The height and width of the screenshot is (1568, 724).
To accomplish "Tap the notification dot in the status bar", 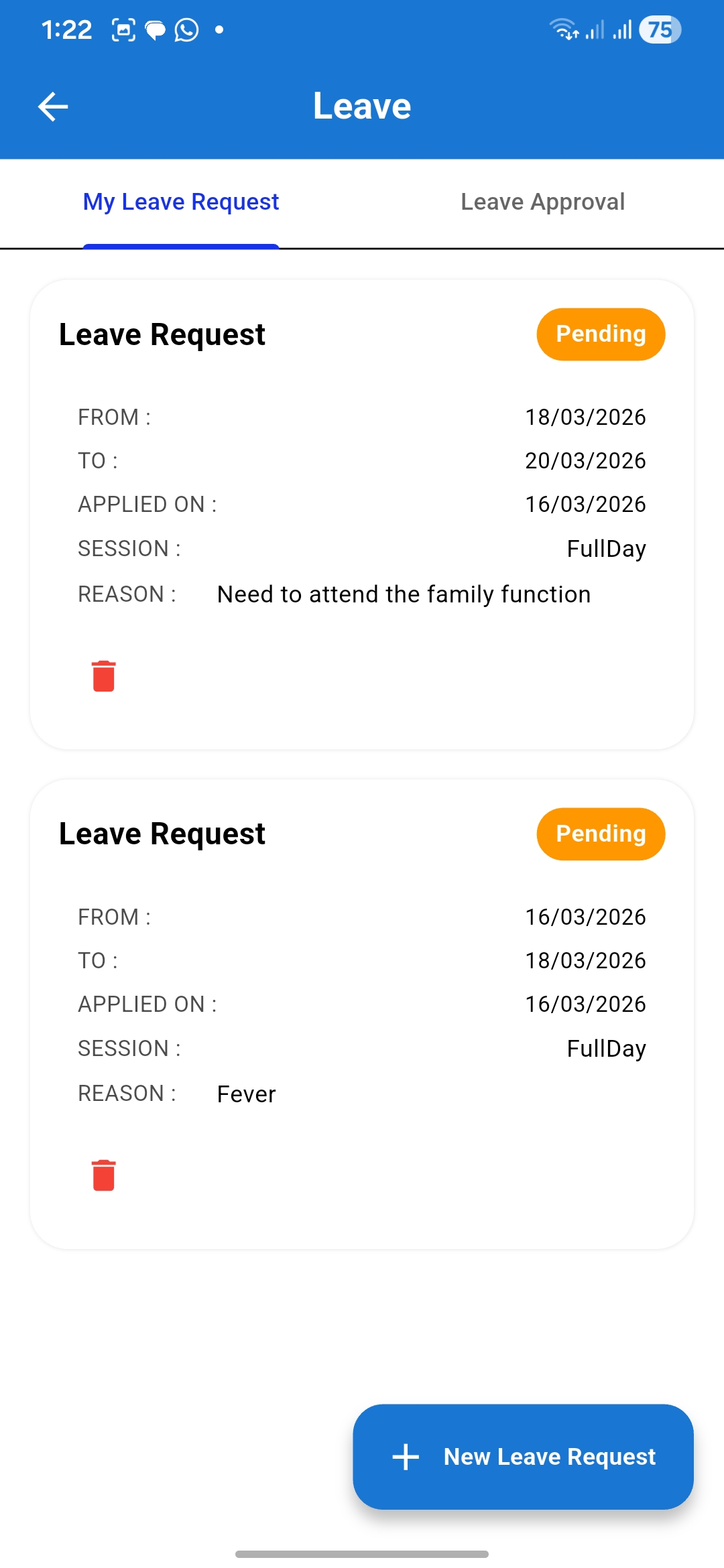I will (x=219, y=29).
